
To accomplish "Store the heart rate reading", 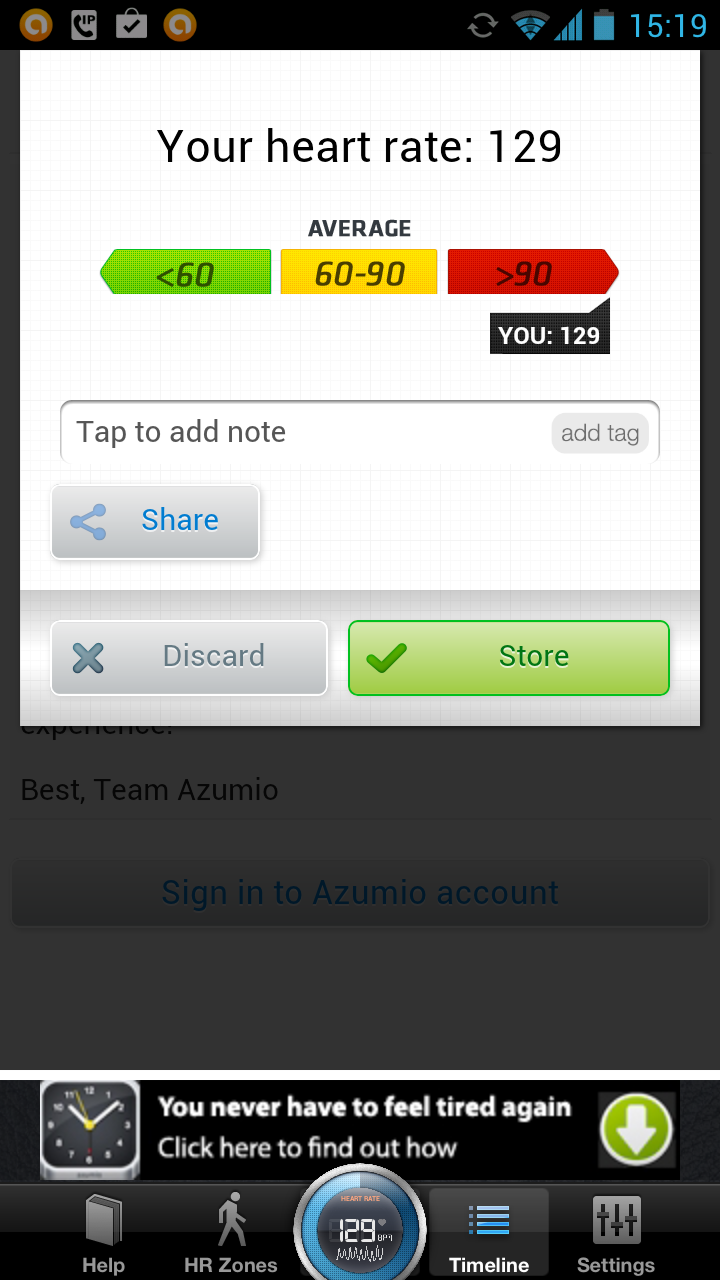I will tap(508, 657).
